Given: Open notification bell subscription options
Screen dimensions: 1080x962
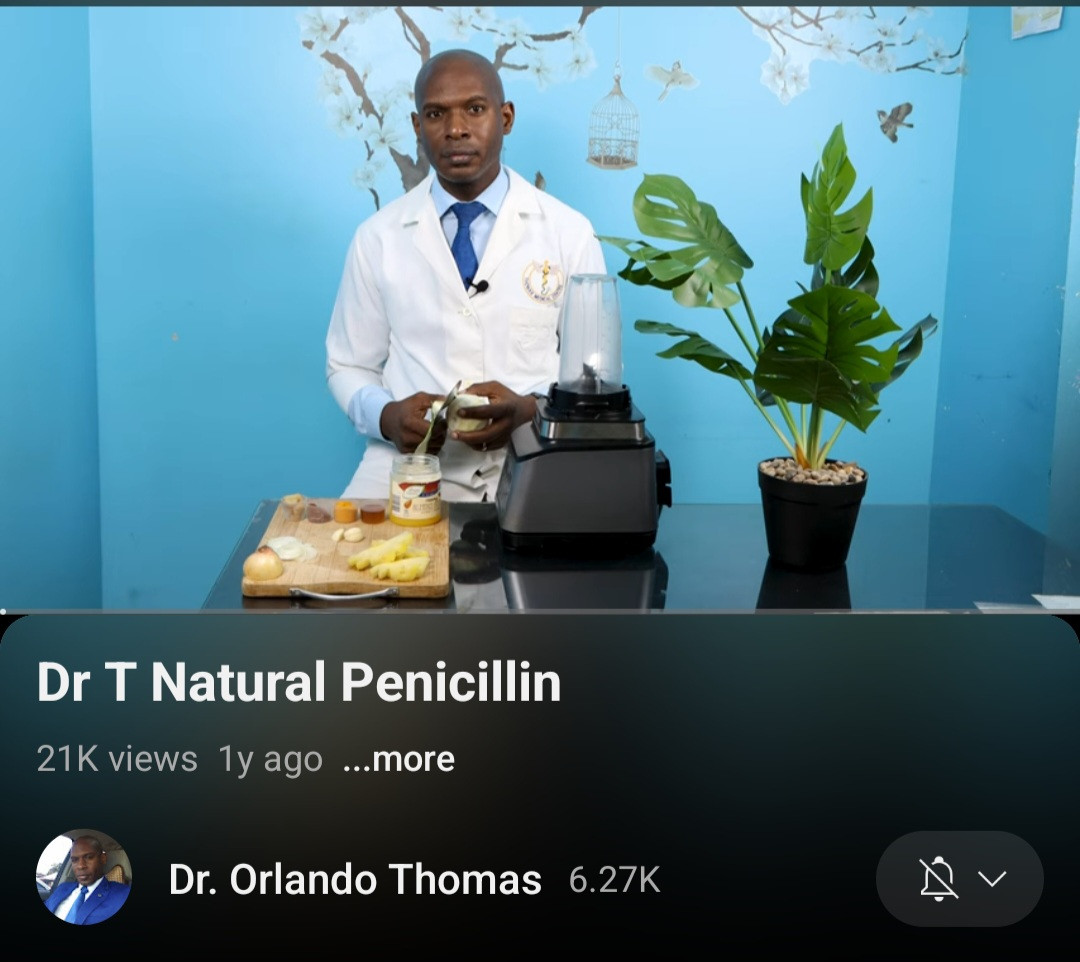Looking at the screenshot, I should (x=959, y=879).
